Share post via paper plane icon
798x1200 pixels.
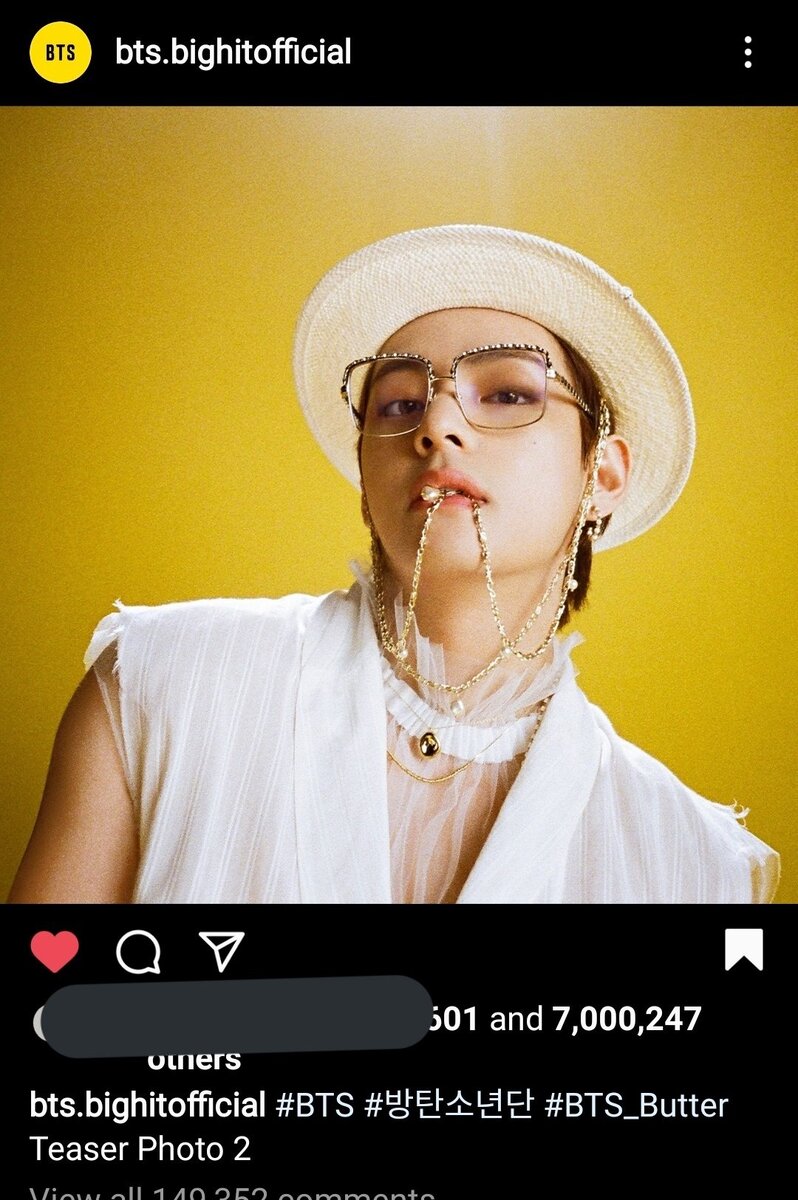[221, 951]
